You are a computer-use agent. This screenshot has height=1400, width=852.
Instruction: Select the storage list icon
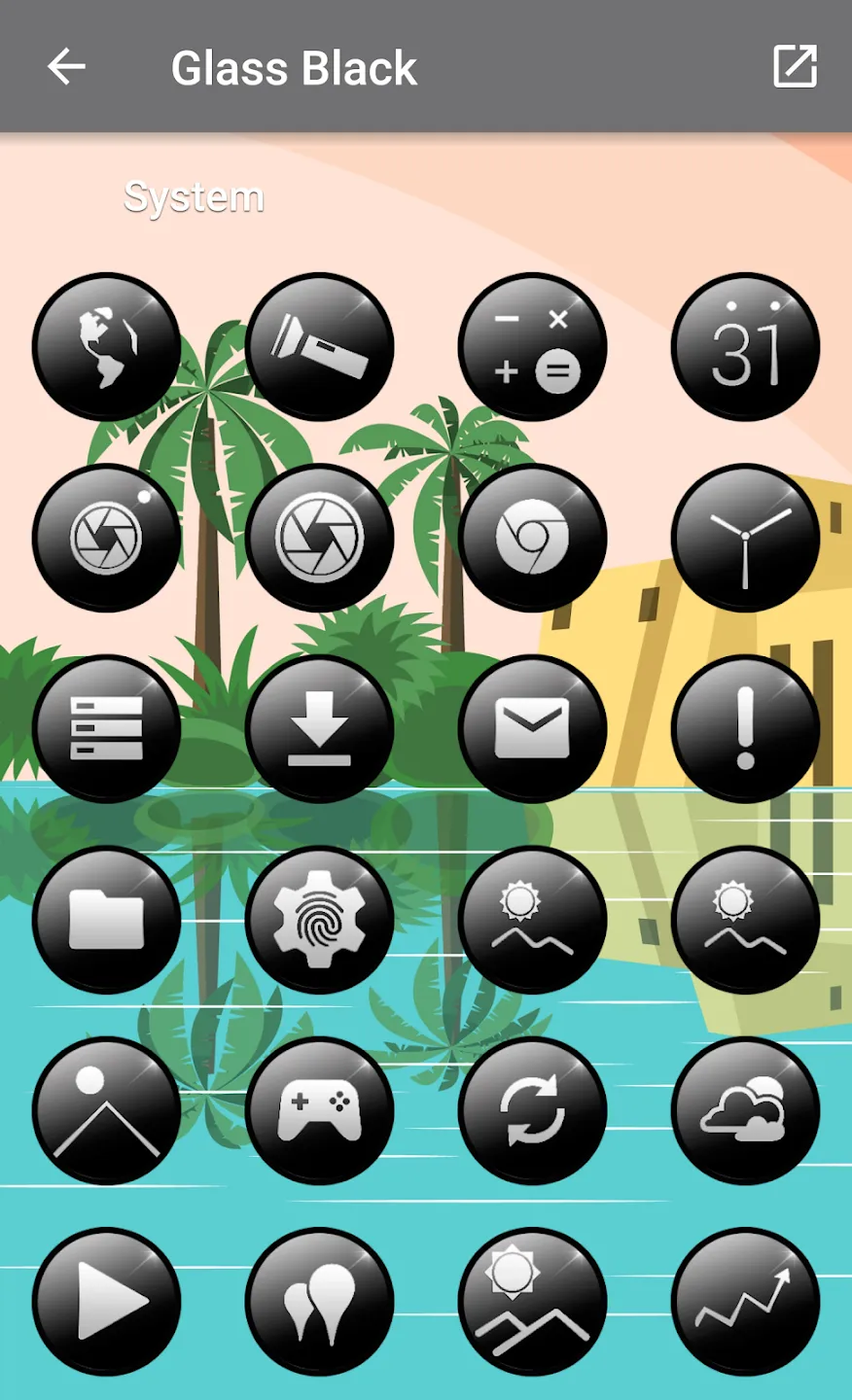point(107,729)
